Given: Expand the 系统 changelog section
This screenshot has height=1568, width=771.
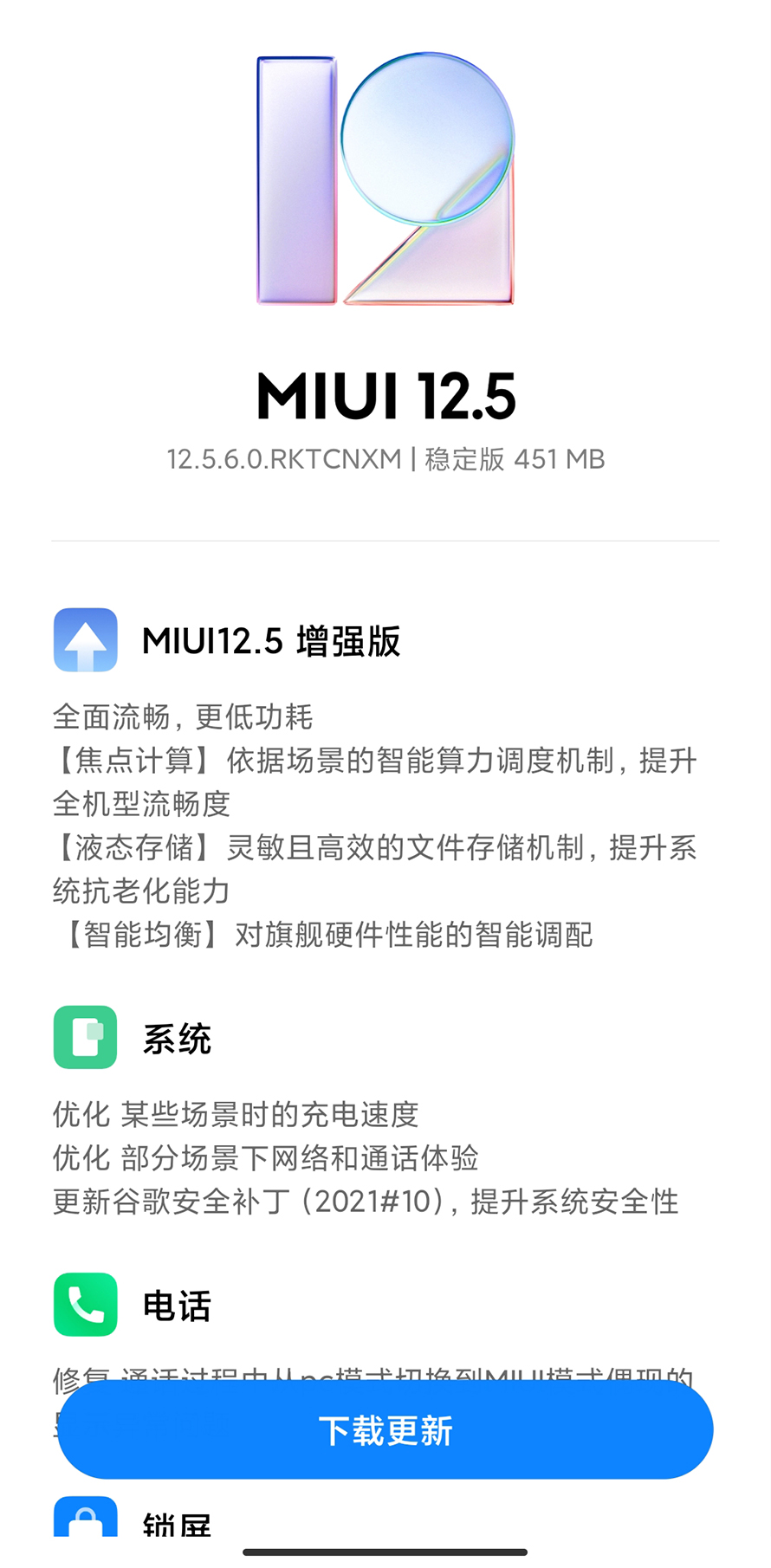Looking at the screenshot, I should click(177, 1037).
